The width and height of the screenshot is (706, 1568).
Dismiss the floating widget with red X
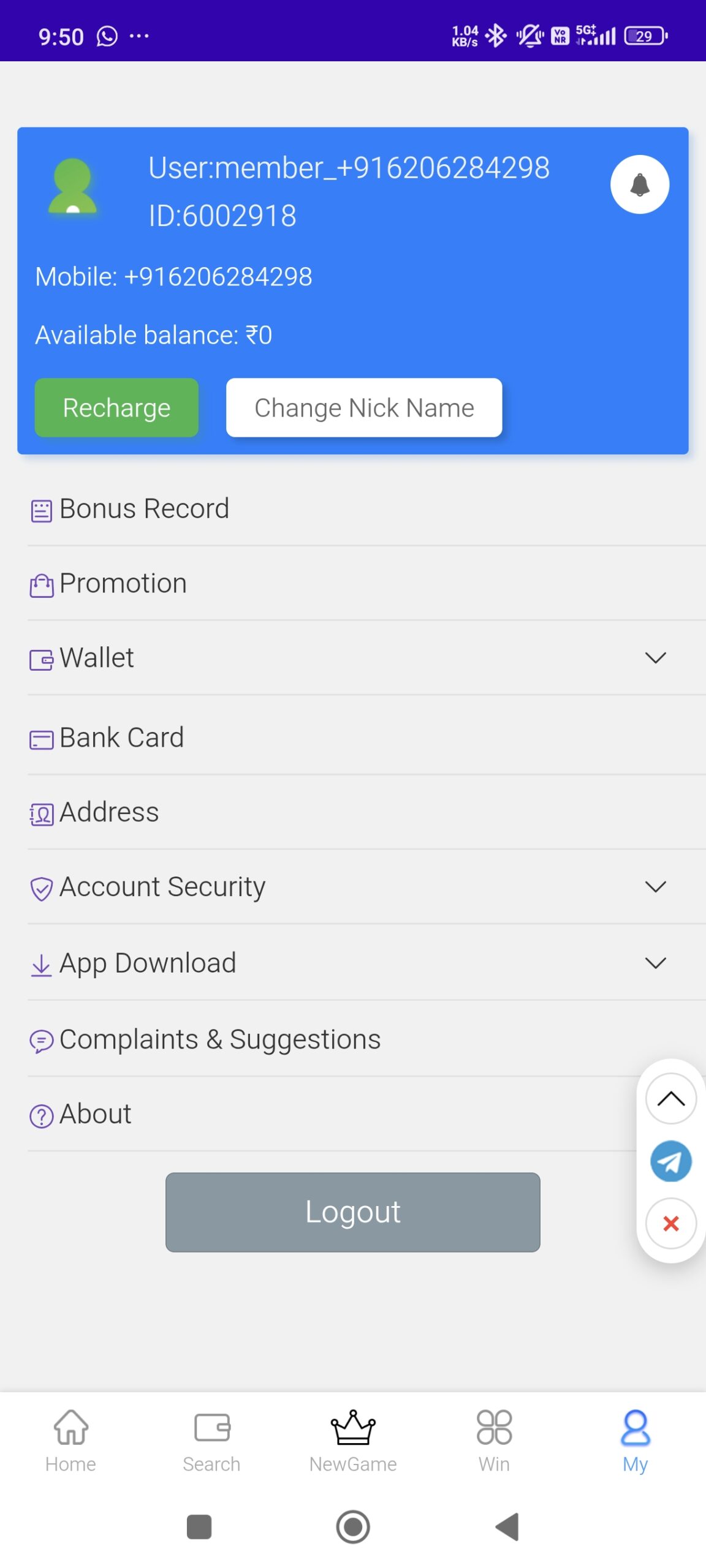(670, 1224)
